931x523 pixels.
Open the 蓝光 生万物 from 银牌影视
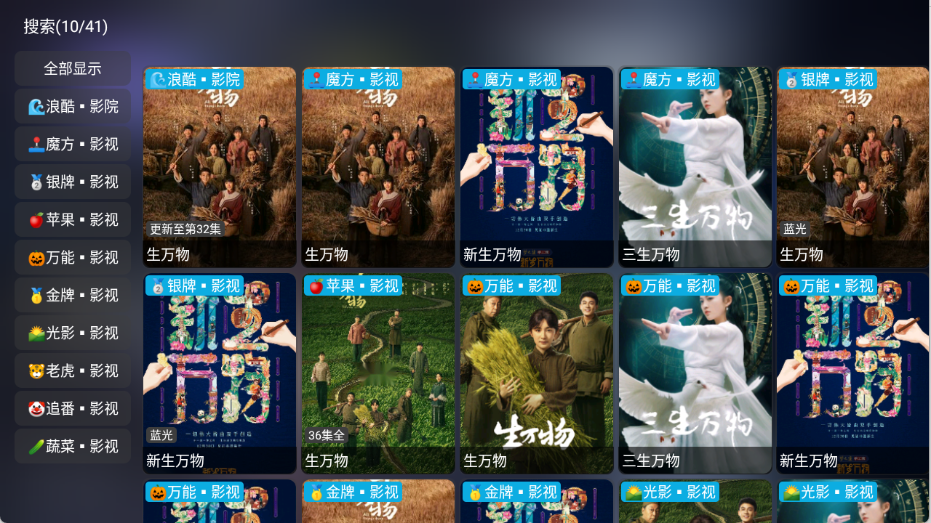point(853,166)
